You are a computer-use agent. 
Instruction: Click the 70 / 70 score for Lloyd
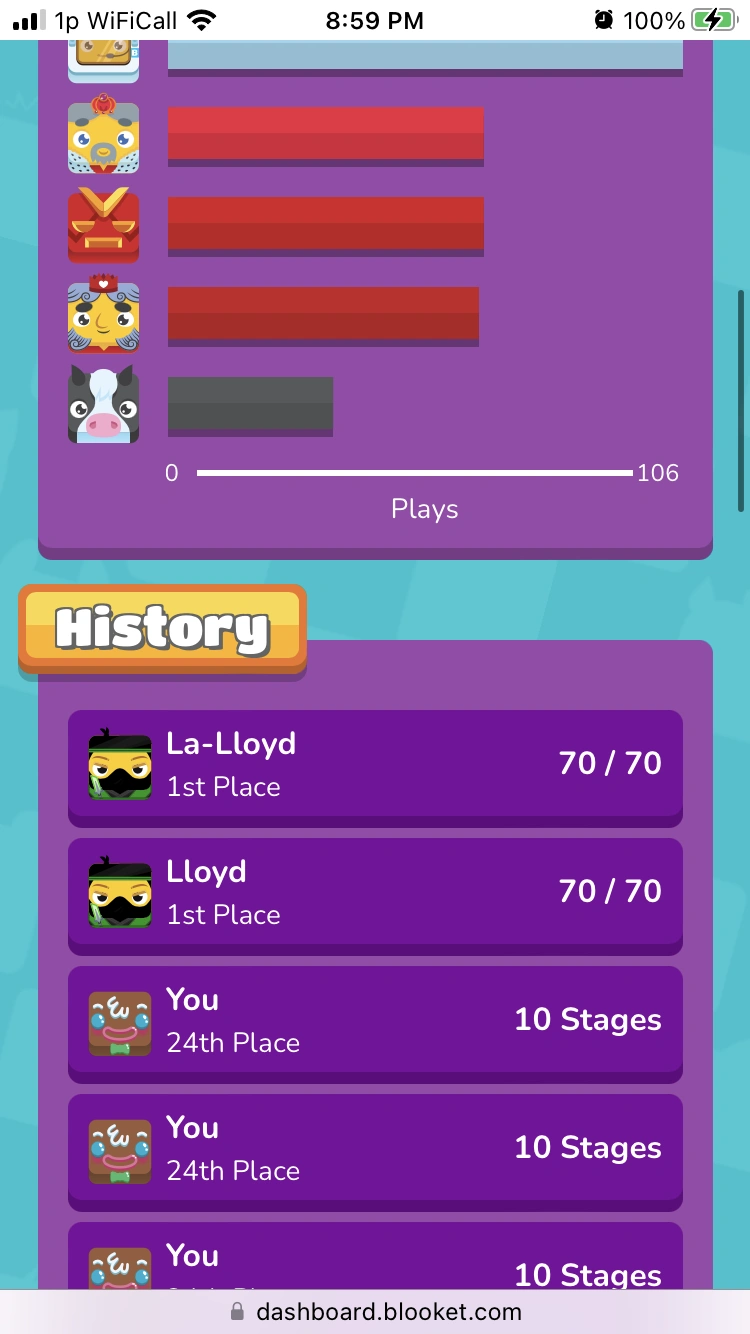click(609, 891)
